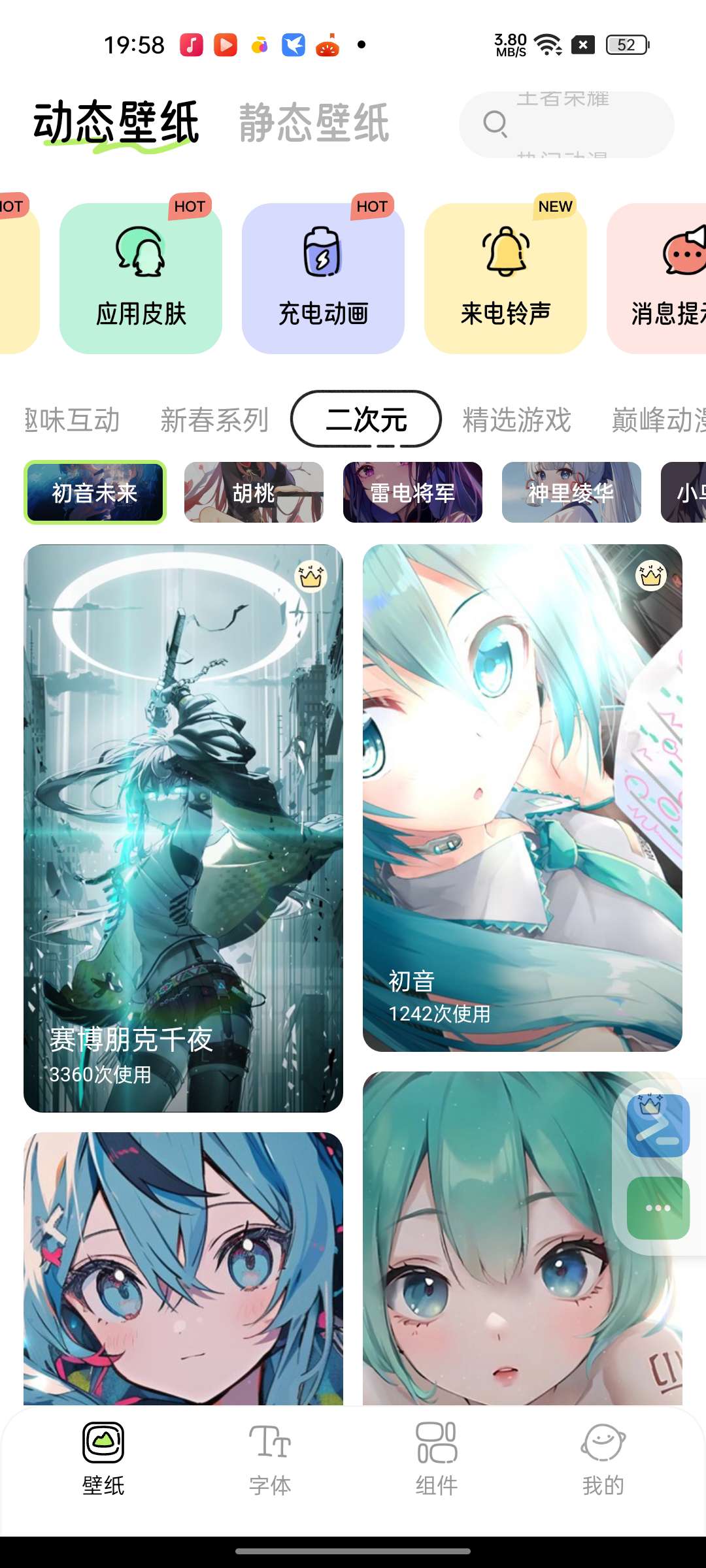This screenshot has height=1568, width=706.
Task: Open the 来电铃声 card
Action: [x=505, y=279]
